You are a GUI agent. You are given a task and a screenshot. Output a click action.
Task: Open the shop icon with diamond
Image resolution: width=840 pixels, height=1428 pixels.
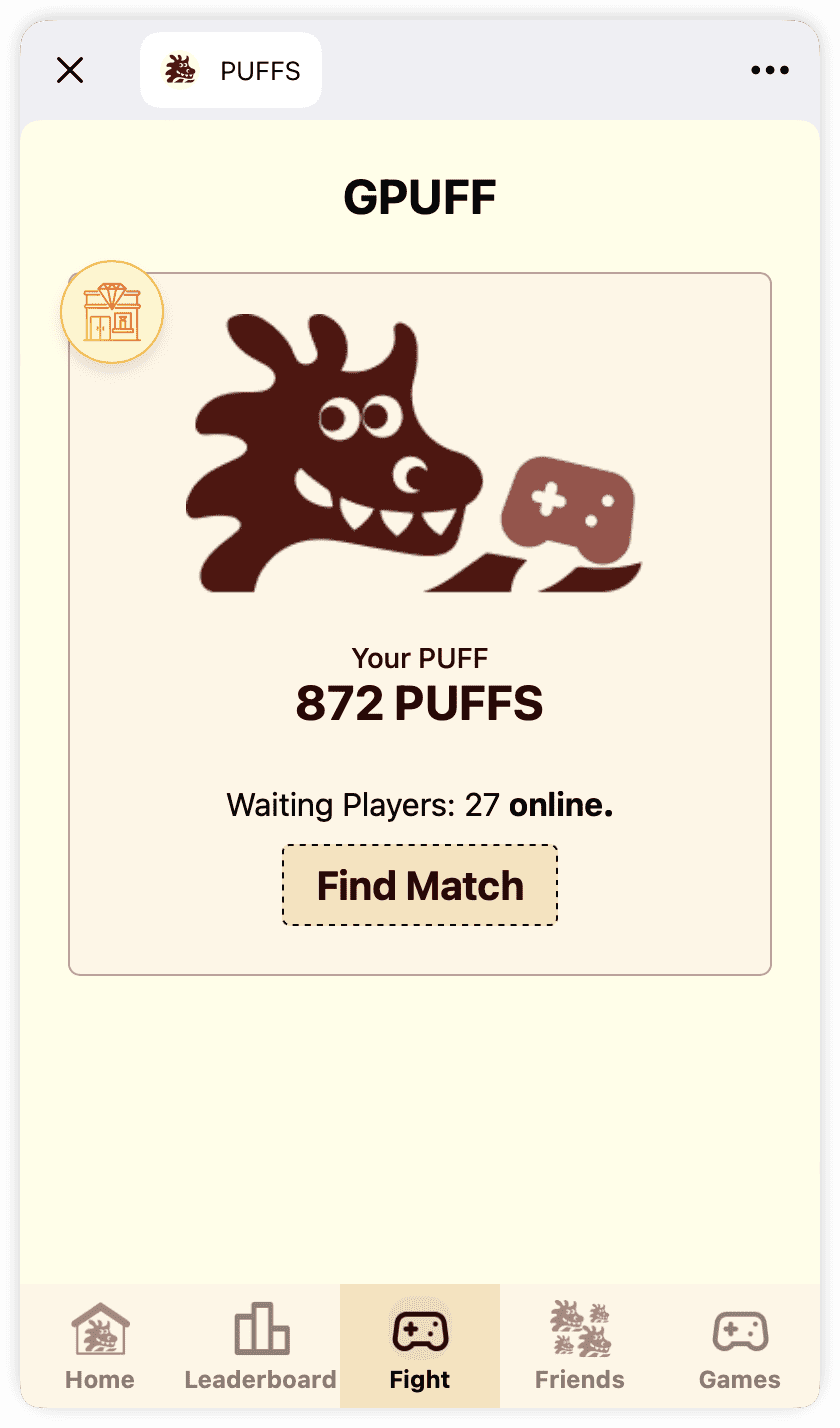pyautogui.click(x=112, y=312)
